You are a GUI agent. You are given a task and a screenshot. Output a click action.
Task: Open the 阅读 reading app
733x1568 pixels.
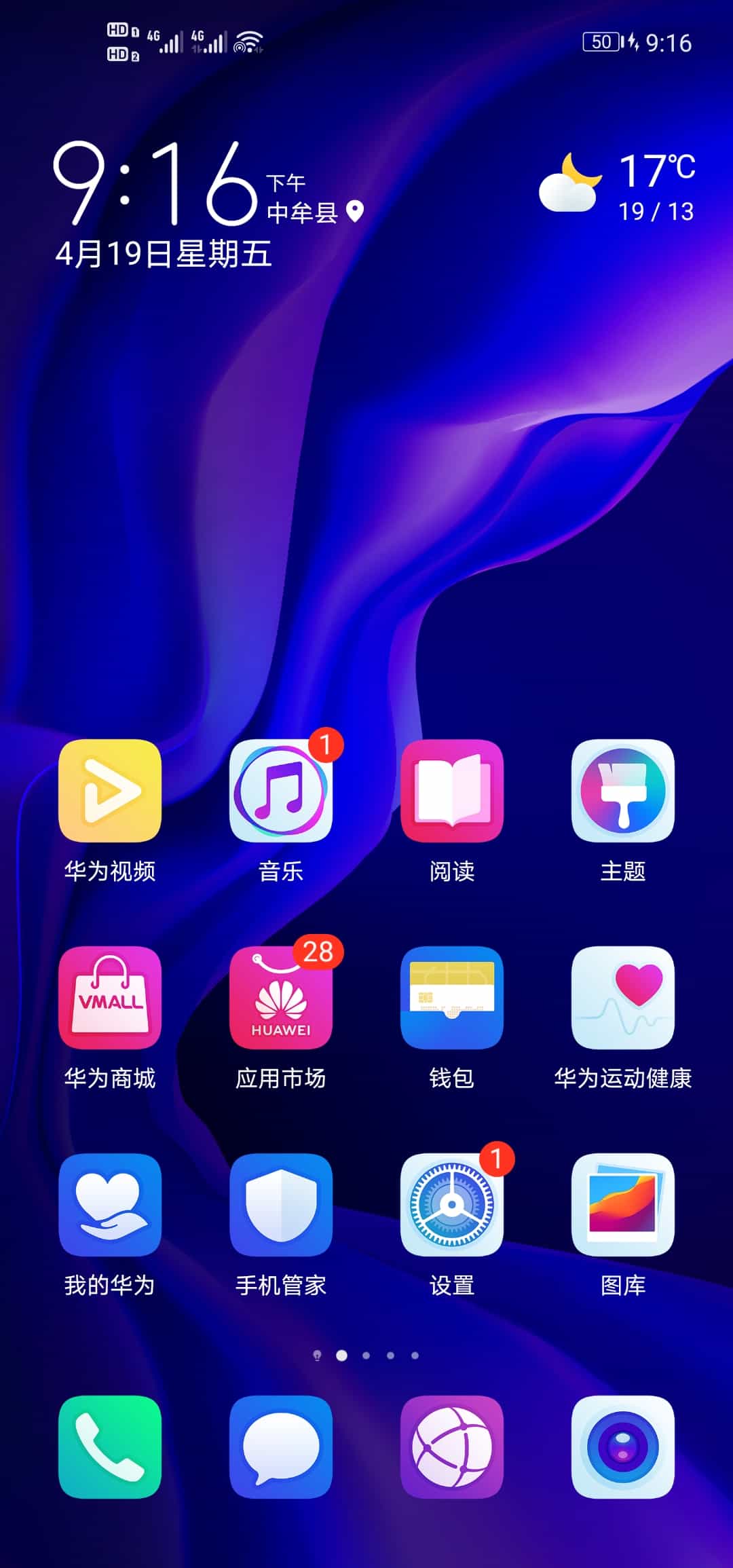pos(452,791)
